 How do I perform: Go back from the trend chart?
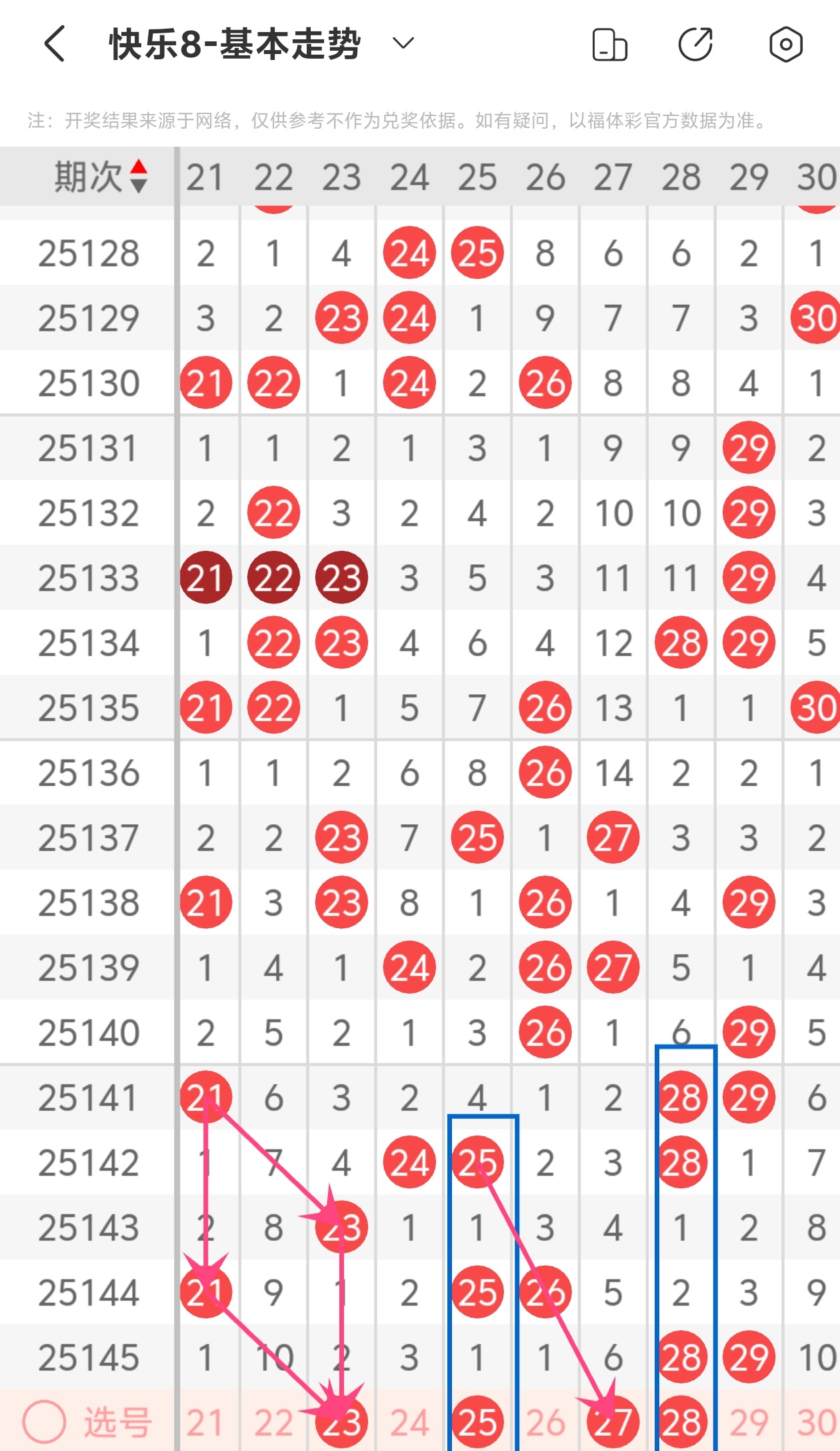55,44
